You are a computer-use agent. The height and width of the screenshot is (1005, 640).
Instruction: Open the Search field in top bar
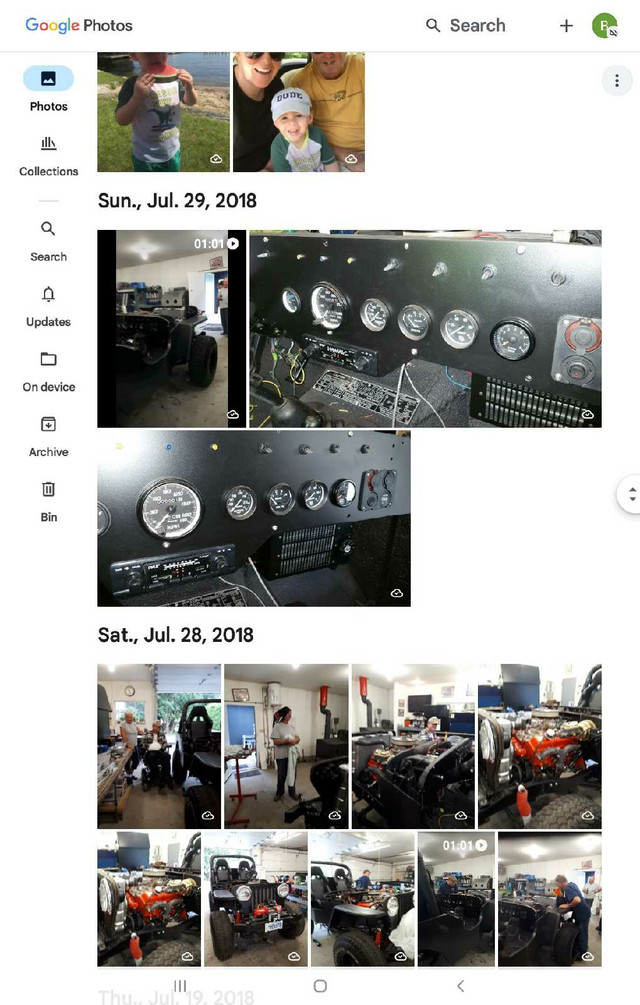466,26
